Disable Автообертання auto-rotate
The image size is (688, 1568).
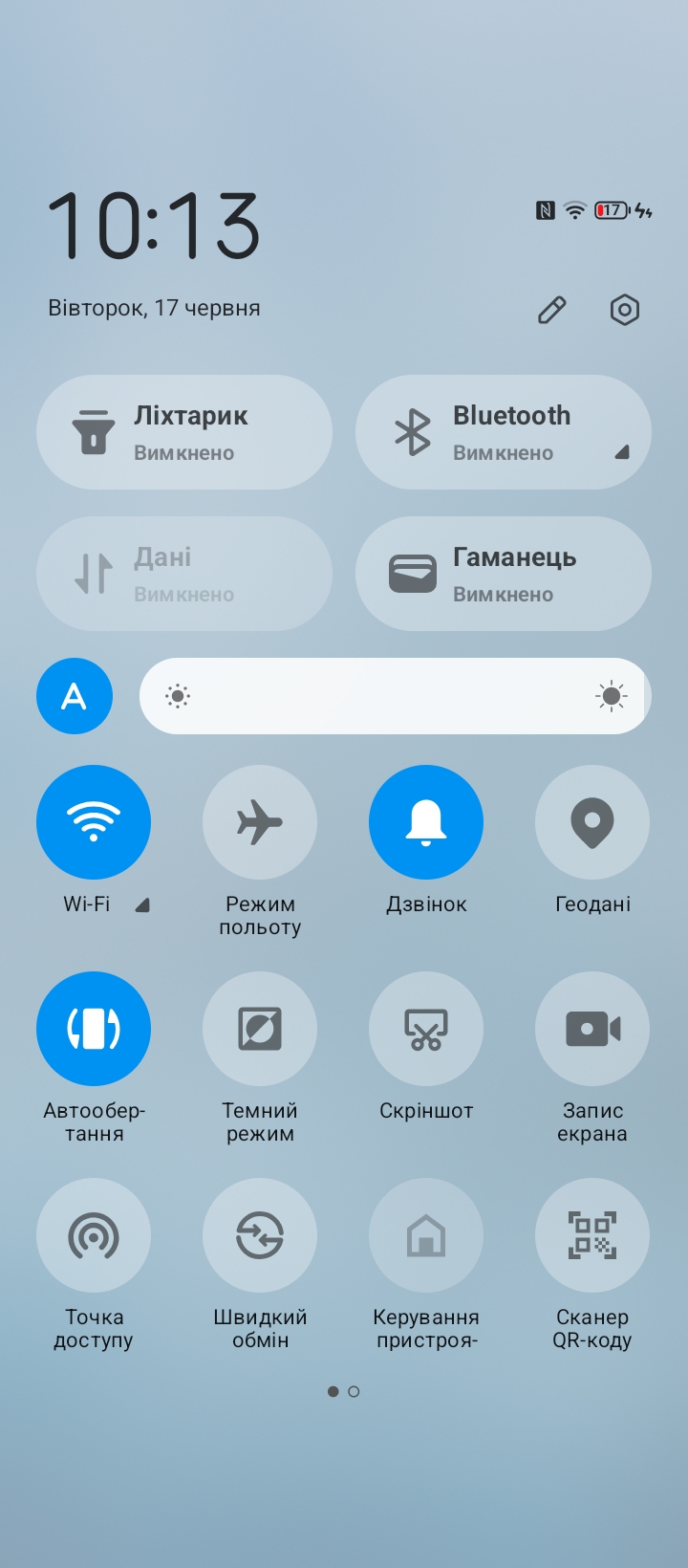click(x=94, y=1029)
